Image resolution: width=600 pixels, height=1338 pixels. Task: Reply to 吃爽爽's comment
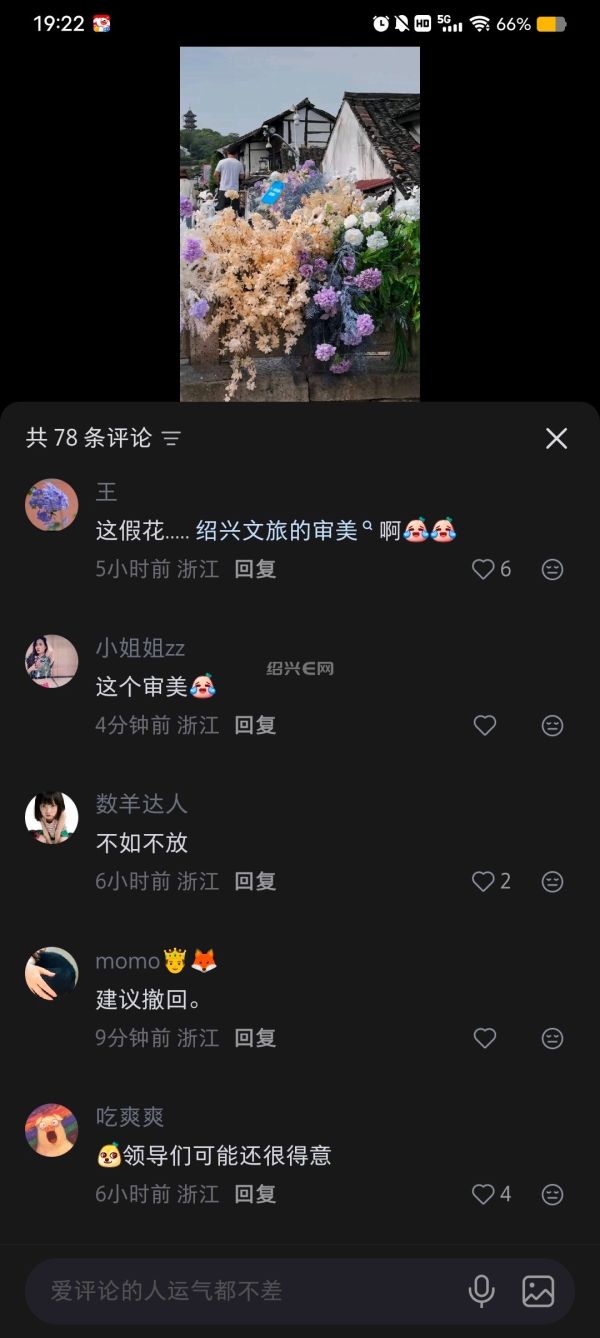(x=255, y=1194)
